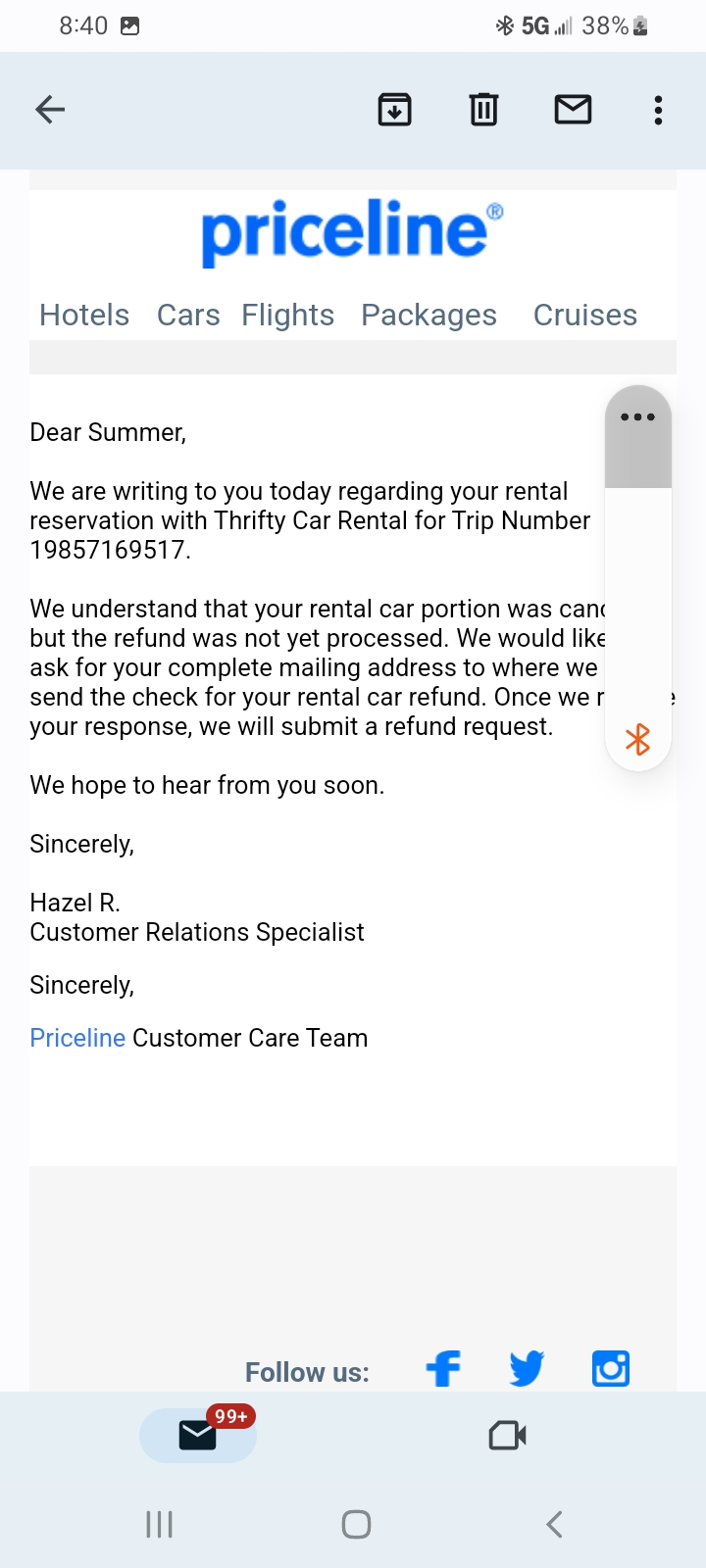Open the three-dot overflow menu
Viewport: 706px width, 1568px height.
pos(657,109)
